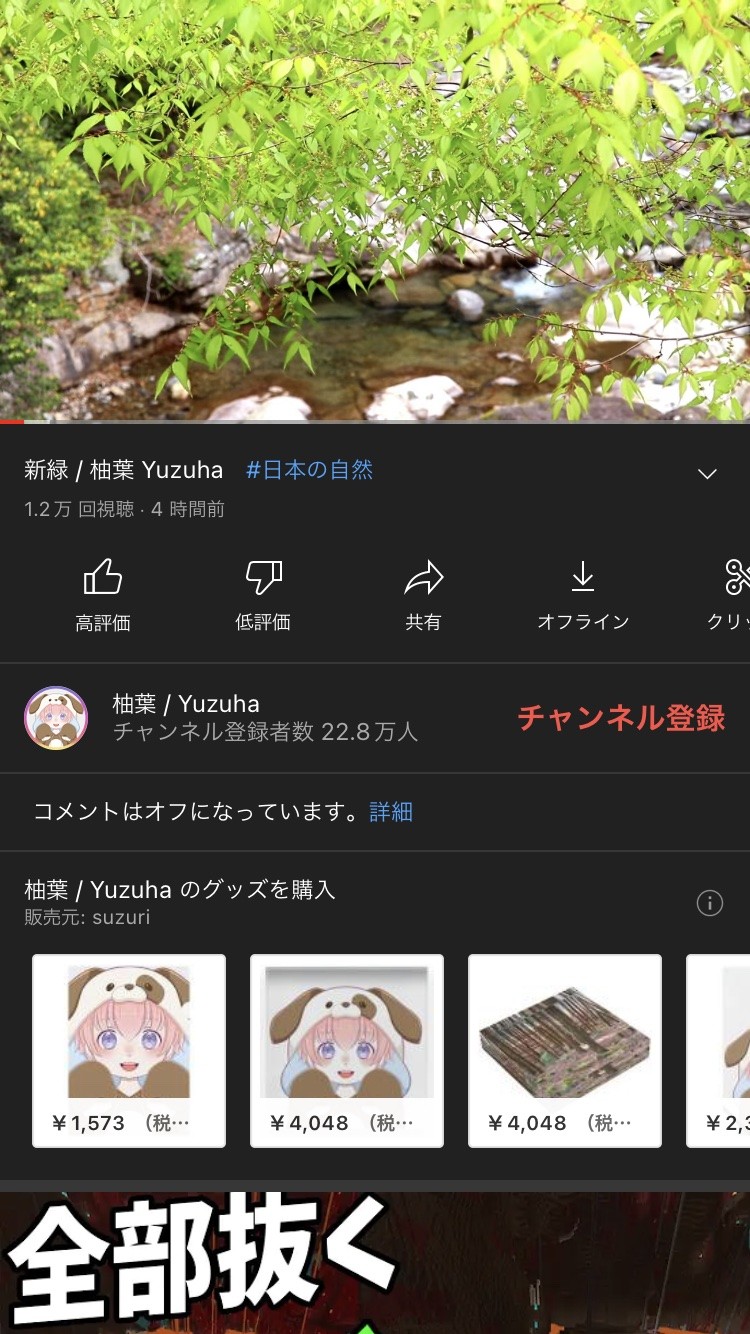The height and width of the screenshot is (1334, 750).
Task: View the ¥4,048 forest print item
Action: (565, 1050)
